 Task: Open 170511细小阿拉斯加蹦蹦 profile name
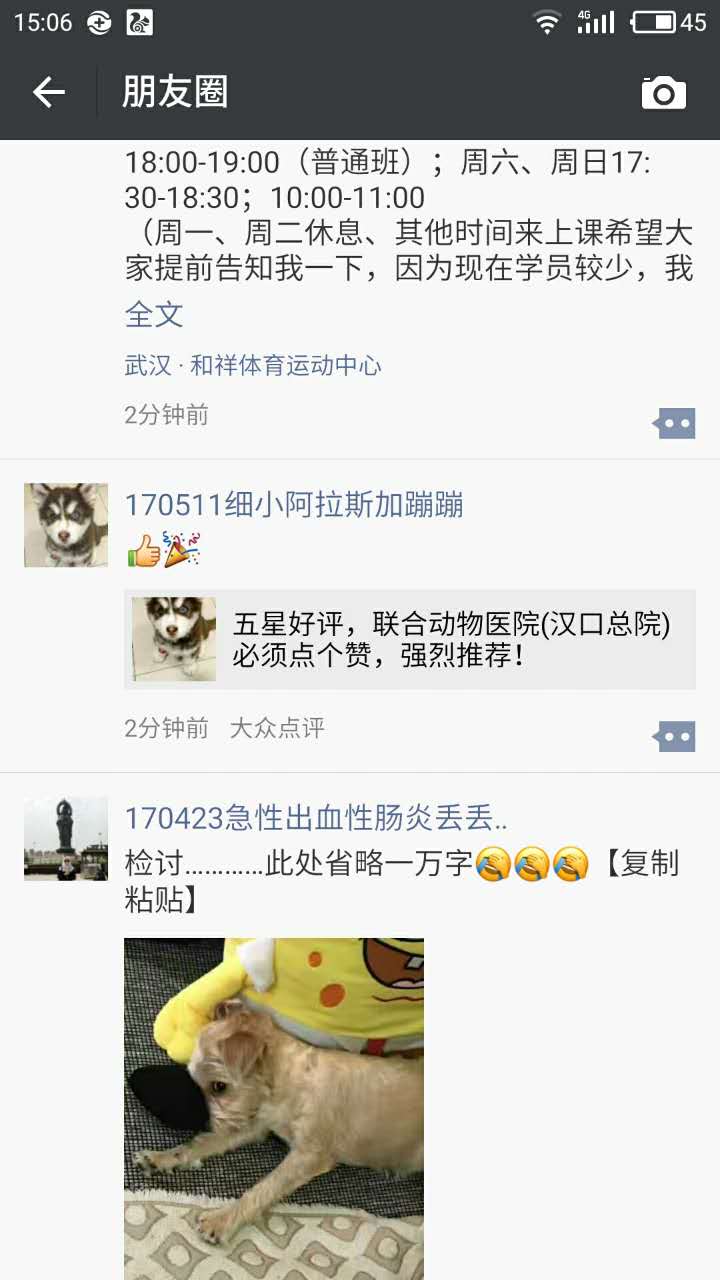click(293, 505)
